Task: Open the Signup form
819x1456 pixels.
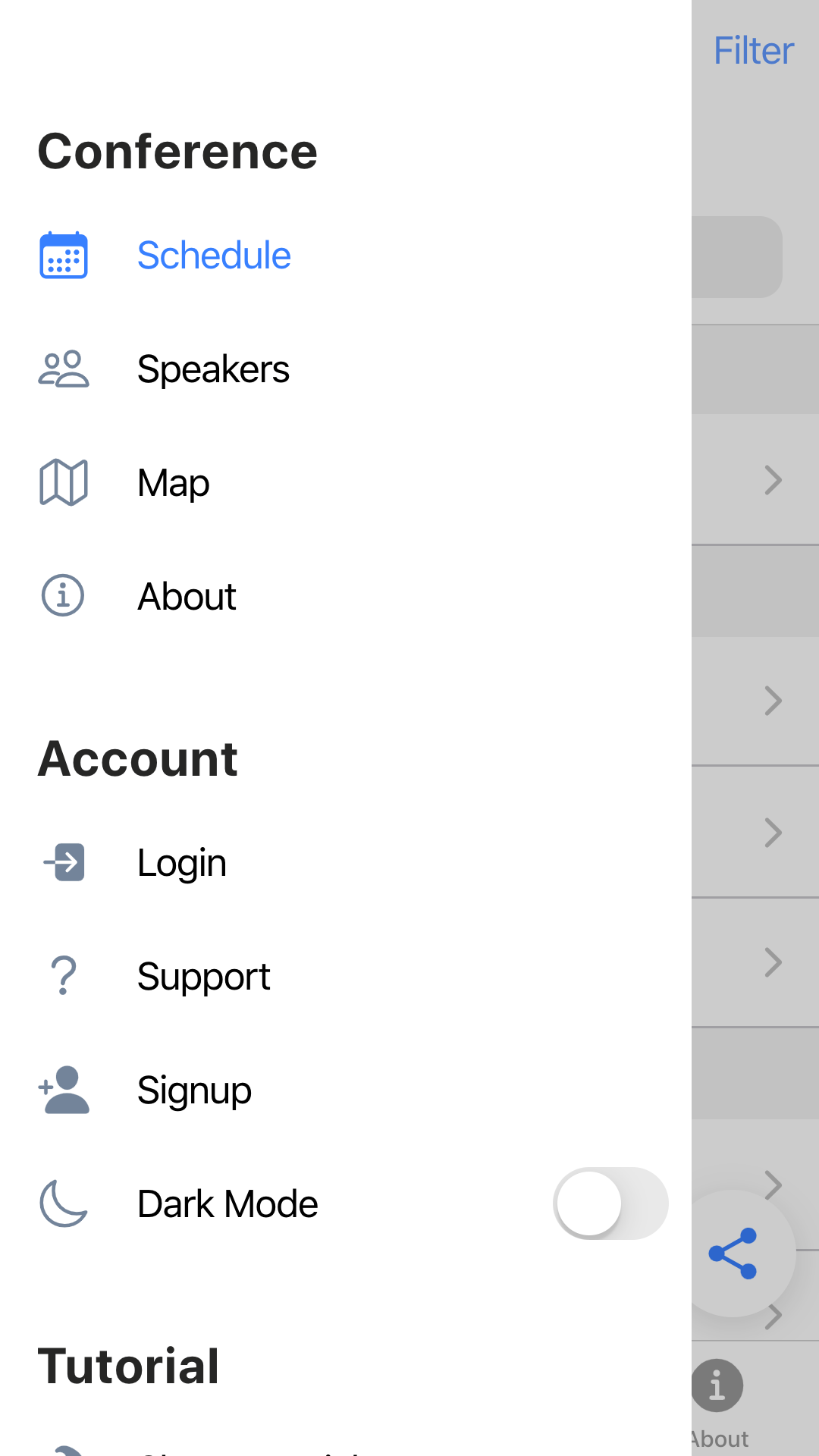Action: point(194,1090)
